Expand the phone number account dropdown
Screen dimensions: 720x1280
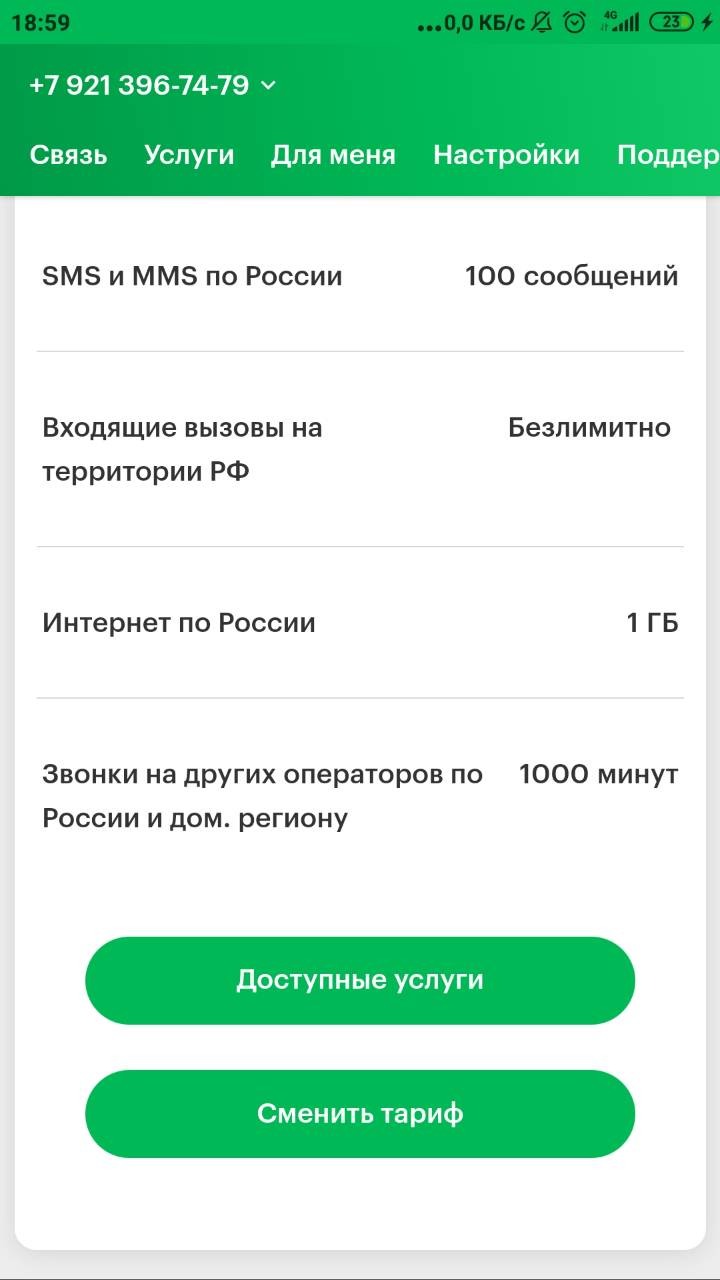coord(153,86)
